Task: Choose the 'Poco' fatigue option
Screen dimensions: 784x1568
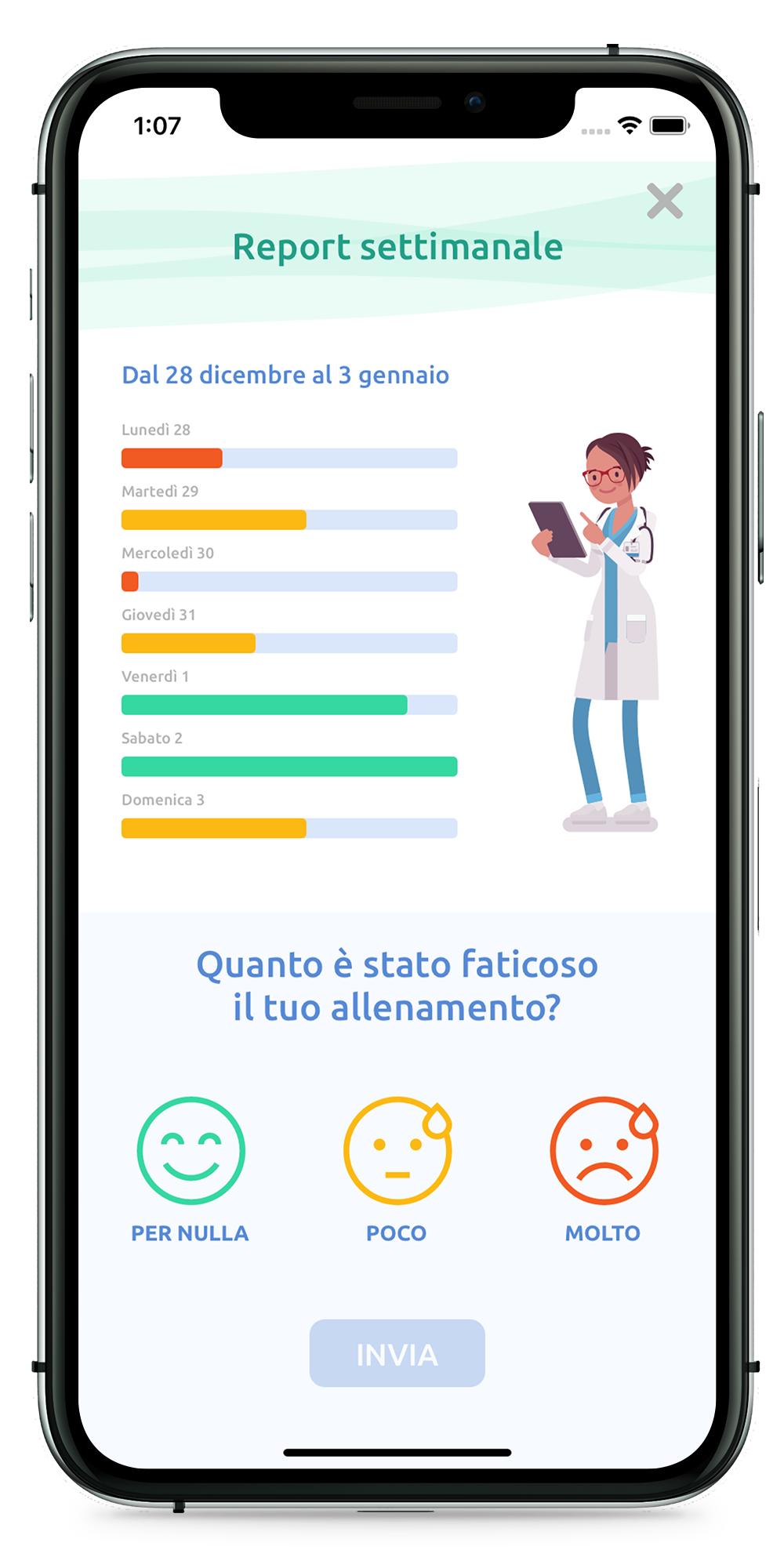Action: 397,1151
